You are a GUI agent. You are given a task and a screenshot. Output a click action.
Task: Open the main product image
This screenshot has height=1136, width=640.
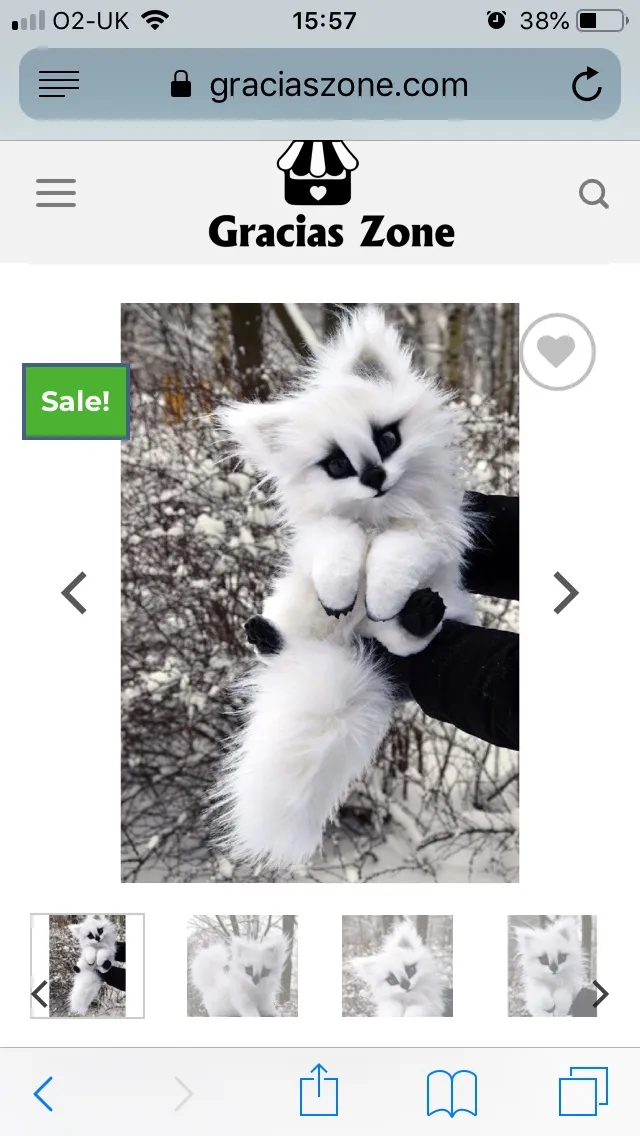point(320,593)
